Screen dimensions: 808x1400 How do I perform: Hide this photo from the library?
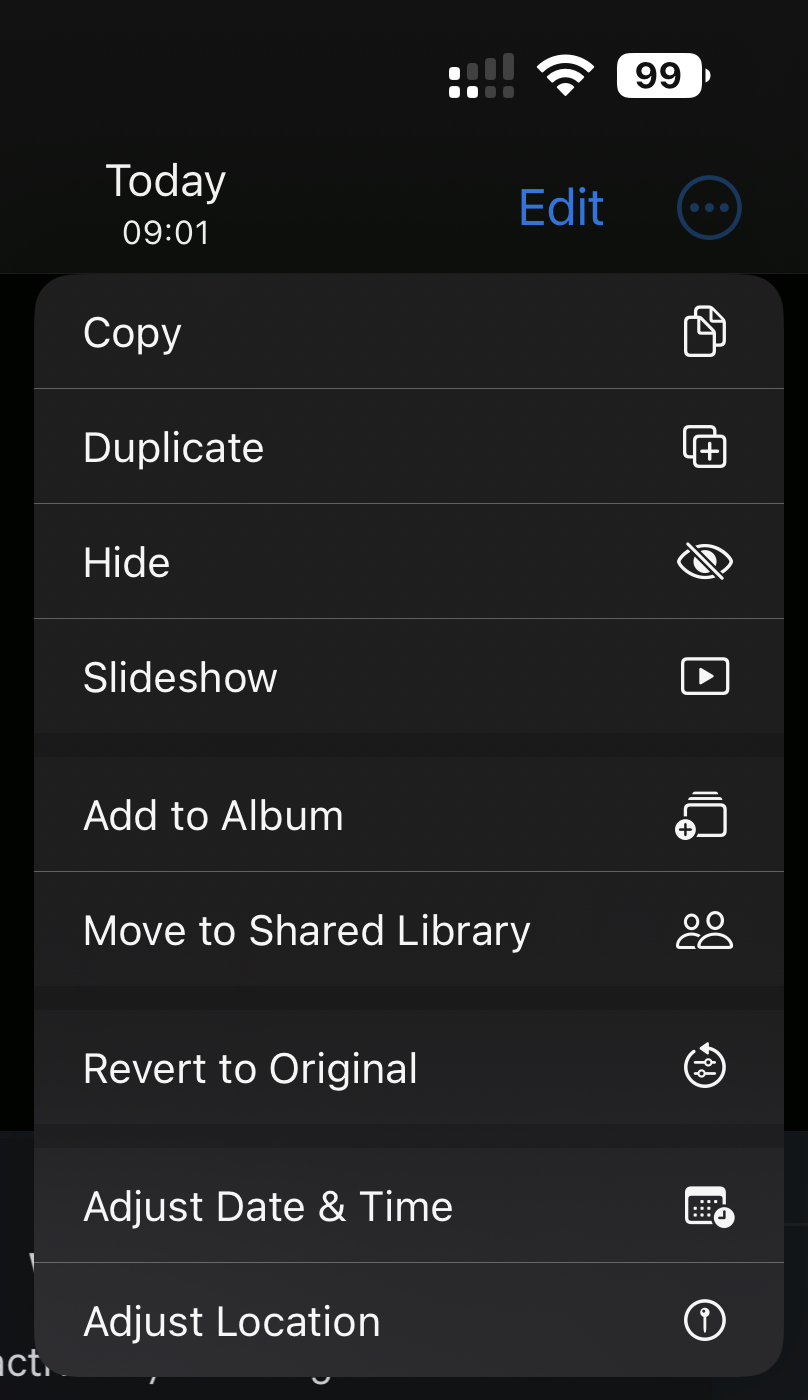408,562
